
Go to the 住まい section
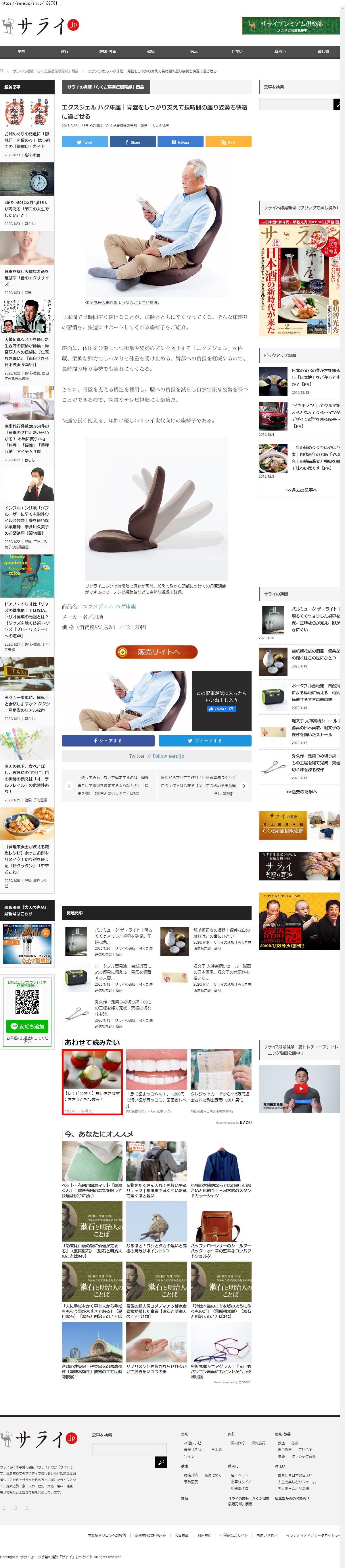[237, 52]
